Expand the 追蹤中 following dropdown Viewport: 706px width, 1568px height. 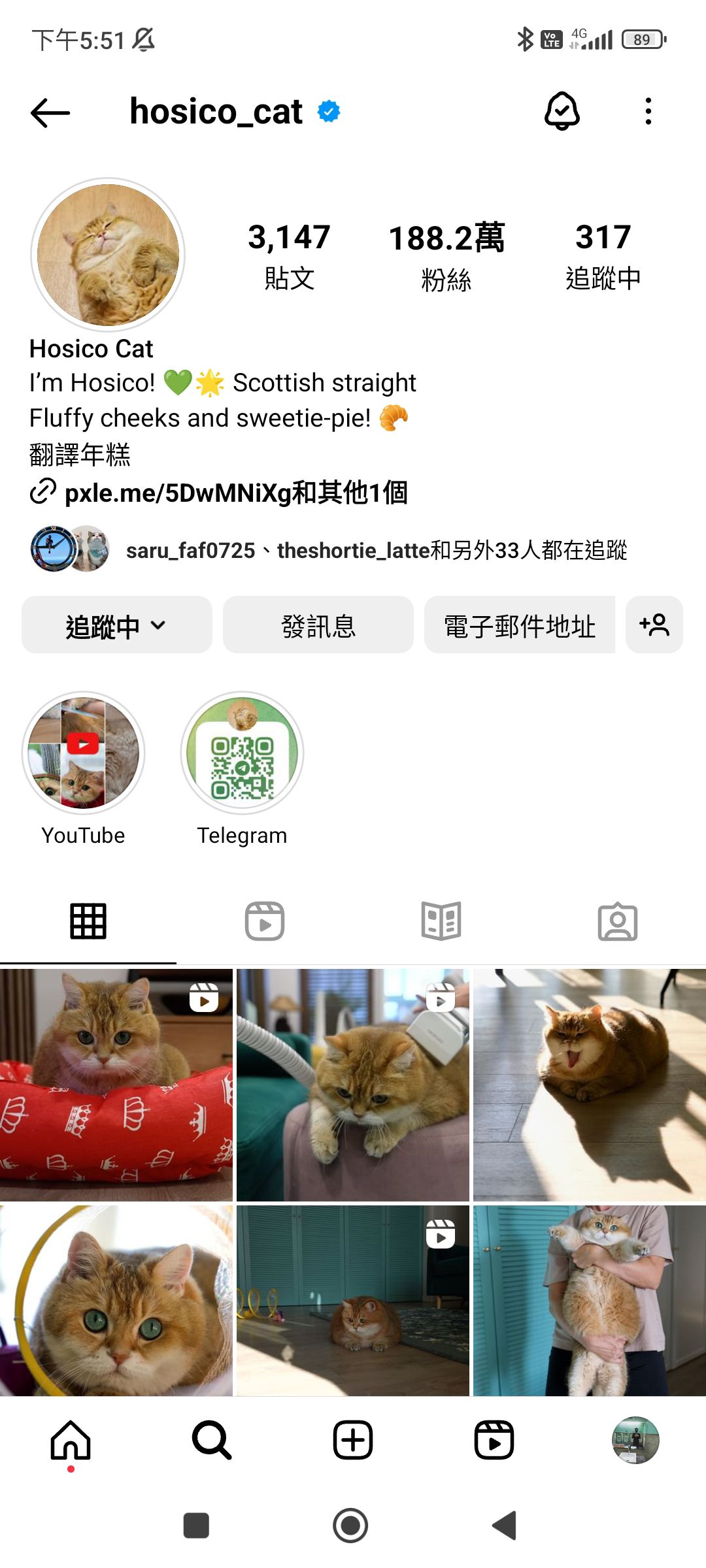tap(116, 625)
